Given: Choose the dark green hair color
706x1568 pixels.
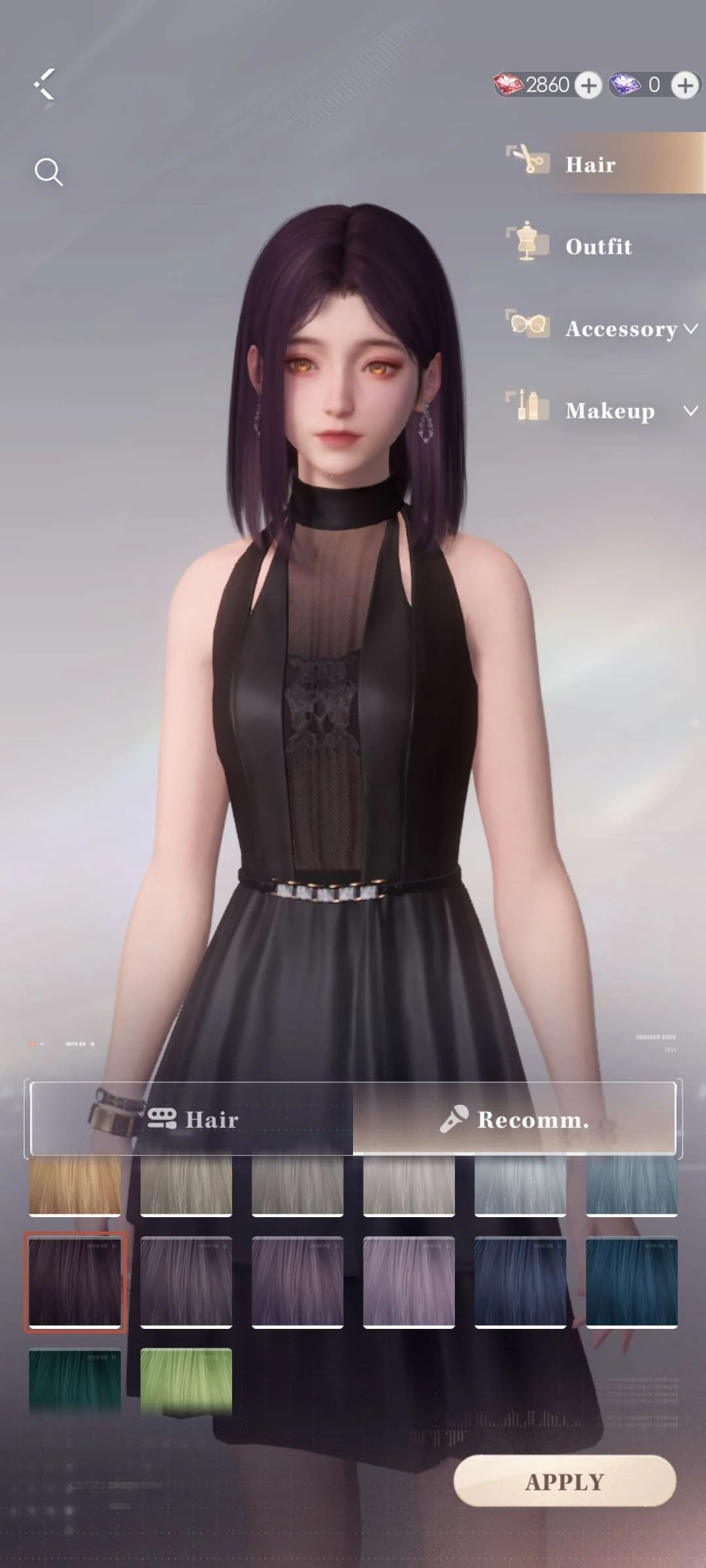Looking at the screenshot, I should [x=75, y=1381].
